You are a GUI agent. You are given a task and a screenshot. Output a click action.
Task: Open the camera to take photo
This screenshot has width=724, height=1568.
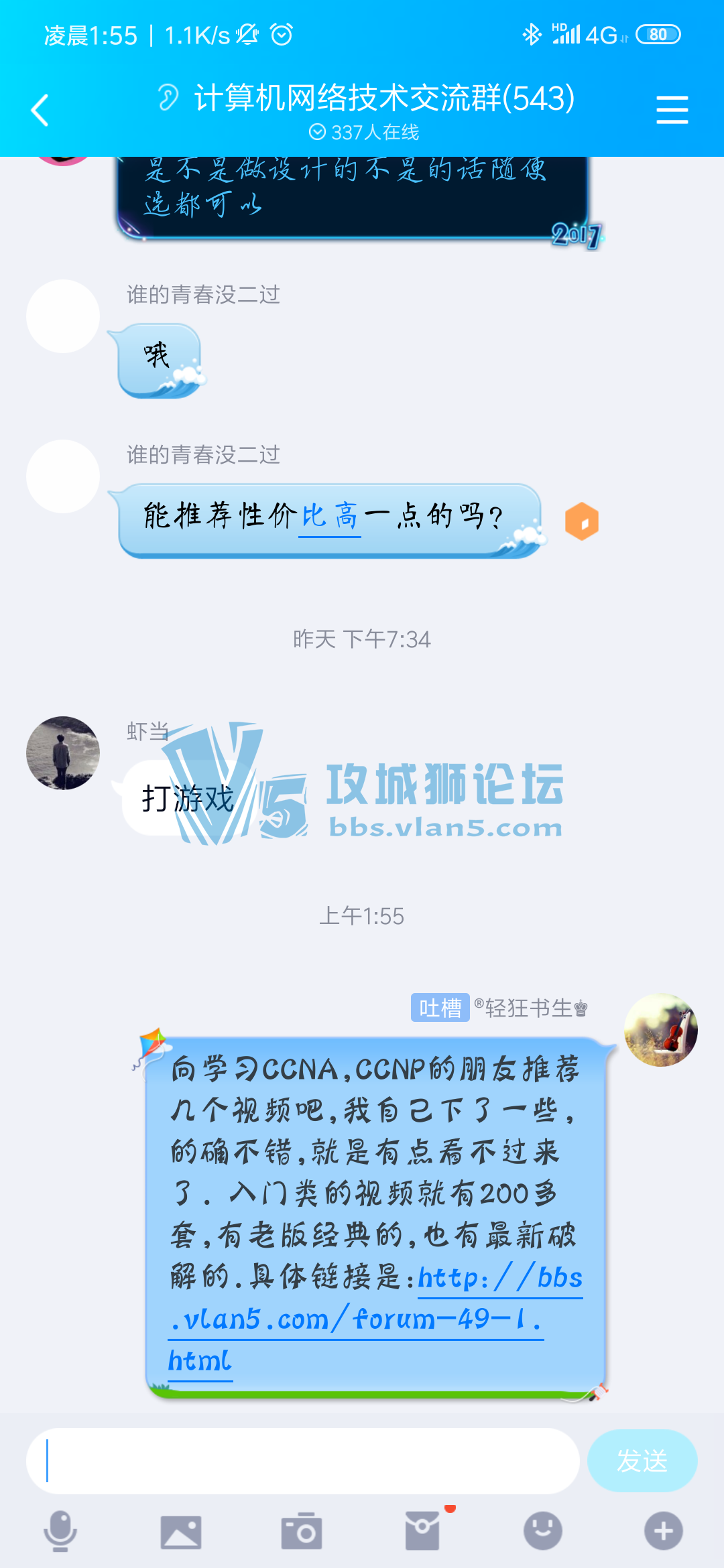pyautogui.click(x=302, y=1531)
